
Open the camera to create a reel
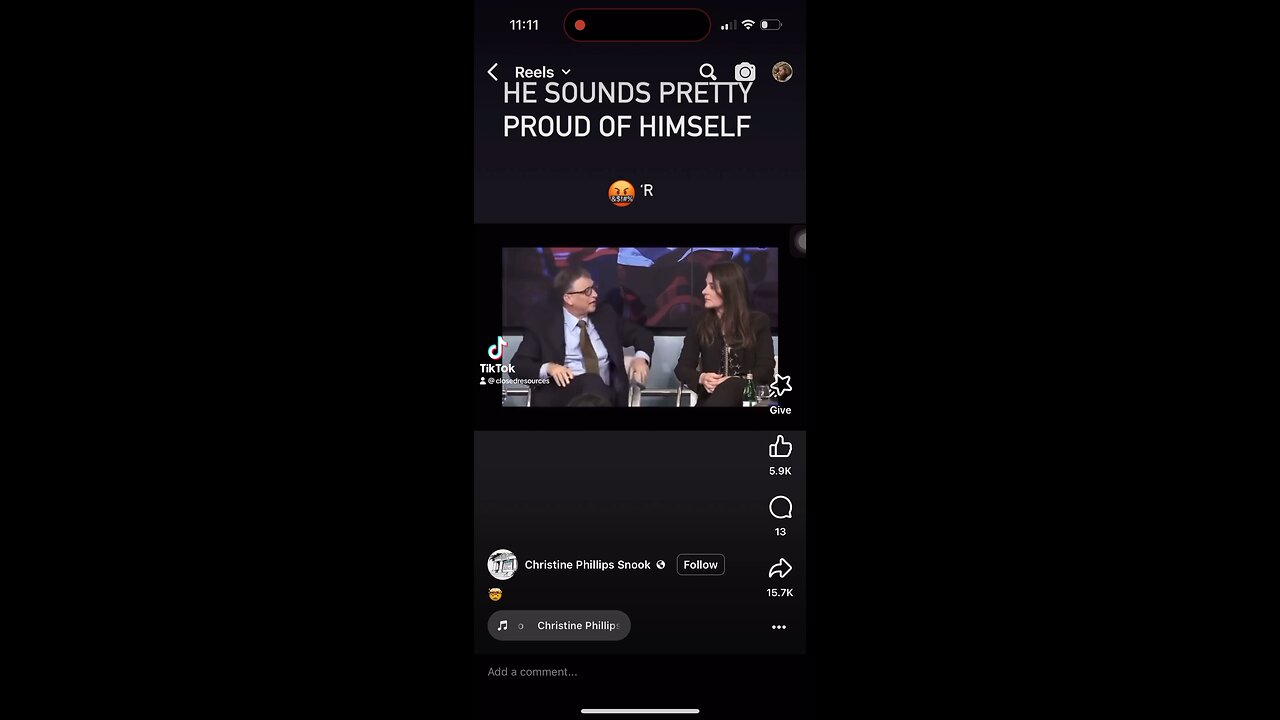click(745, 72)
